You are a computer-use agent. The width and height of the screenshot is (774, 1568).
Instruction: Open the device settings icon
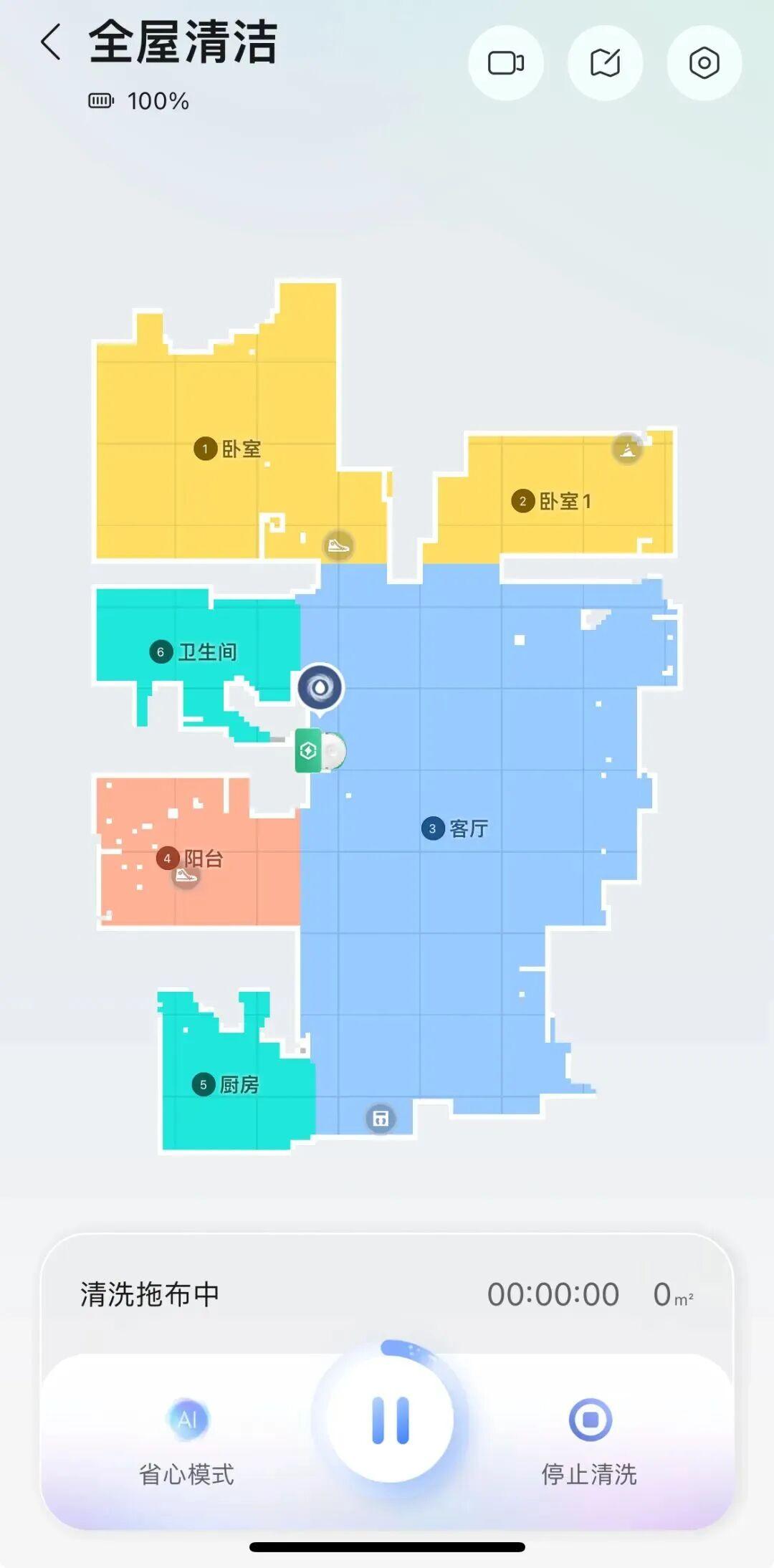(704, 63)
